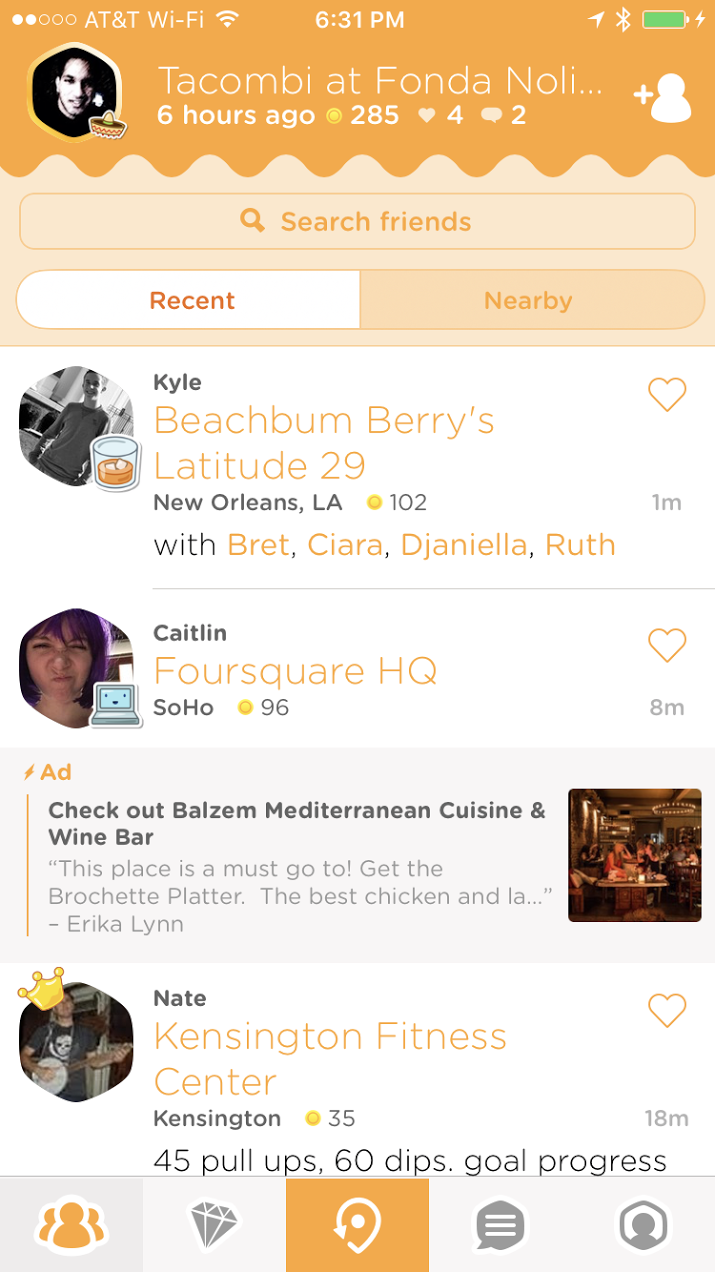
Task: Tap the add friend icon
Action: tap(664, 98)
